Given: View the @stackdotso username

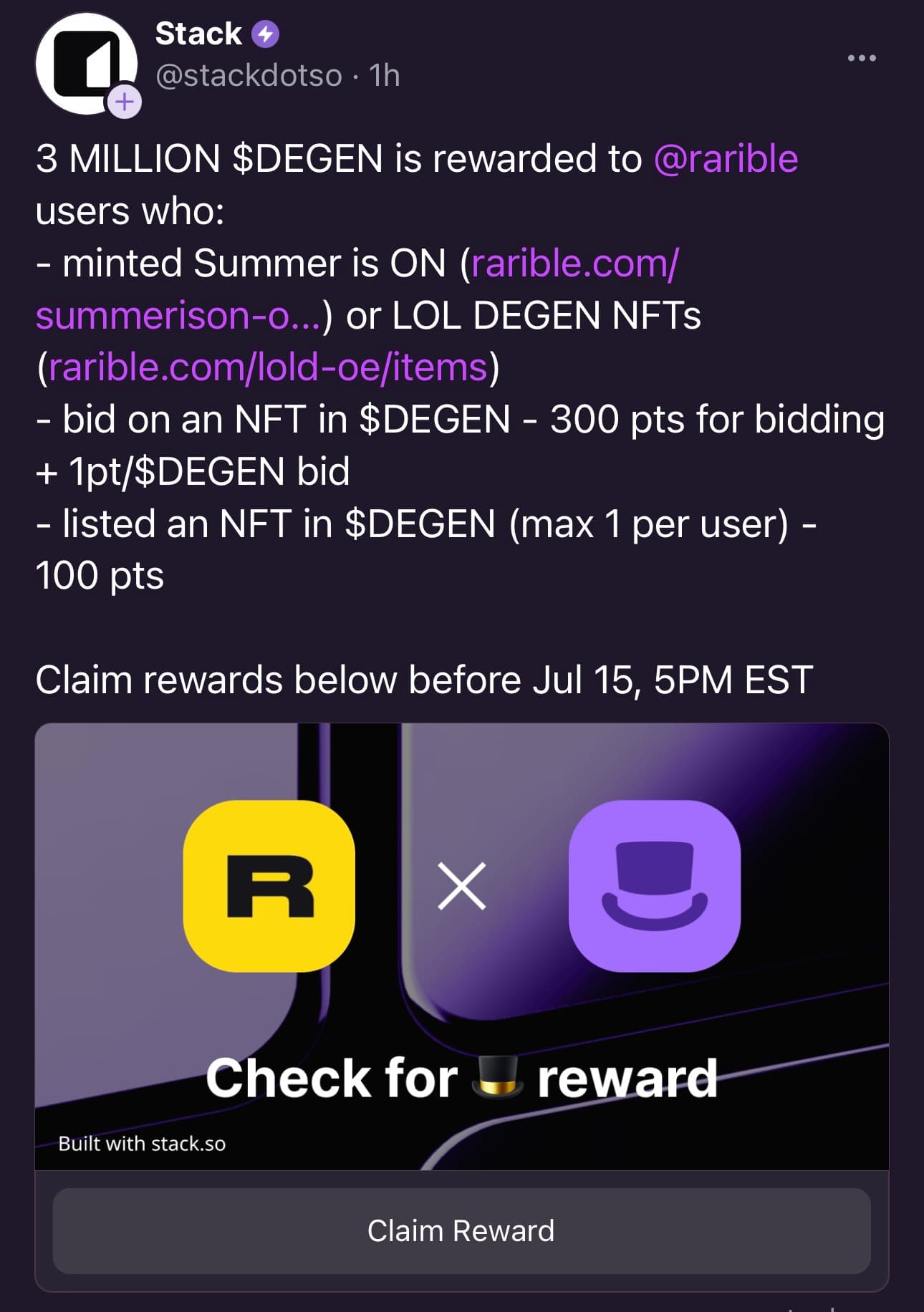Looking at the screenshot, I should (x=249, y=76).
